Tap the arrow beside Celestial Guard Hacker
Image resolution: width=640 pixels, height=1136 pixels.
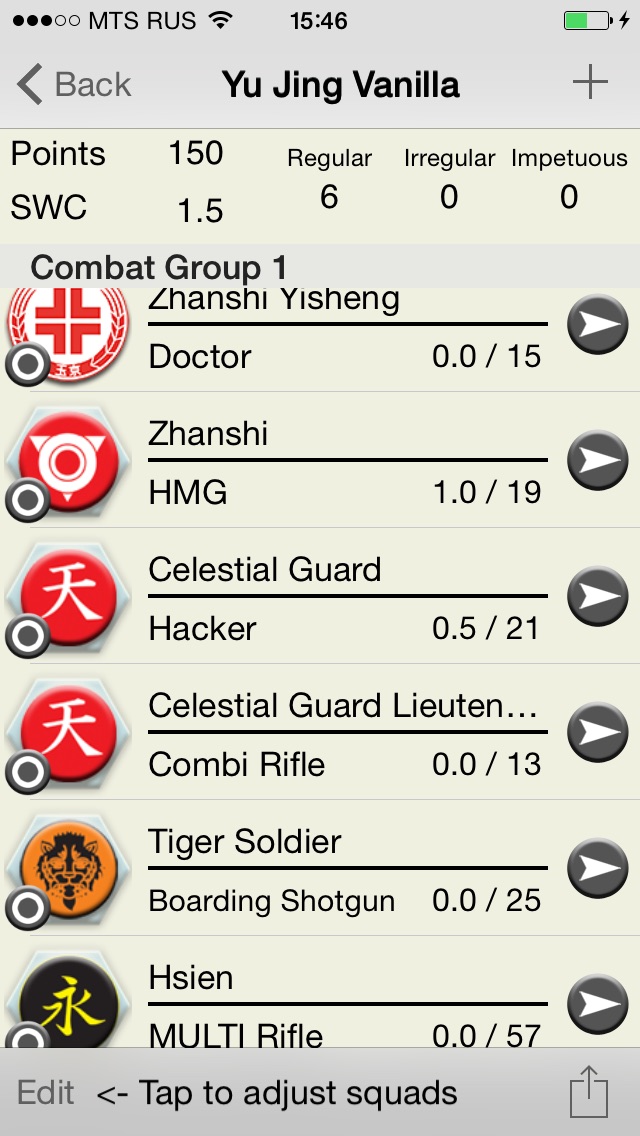(x=597, y=596)
